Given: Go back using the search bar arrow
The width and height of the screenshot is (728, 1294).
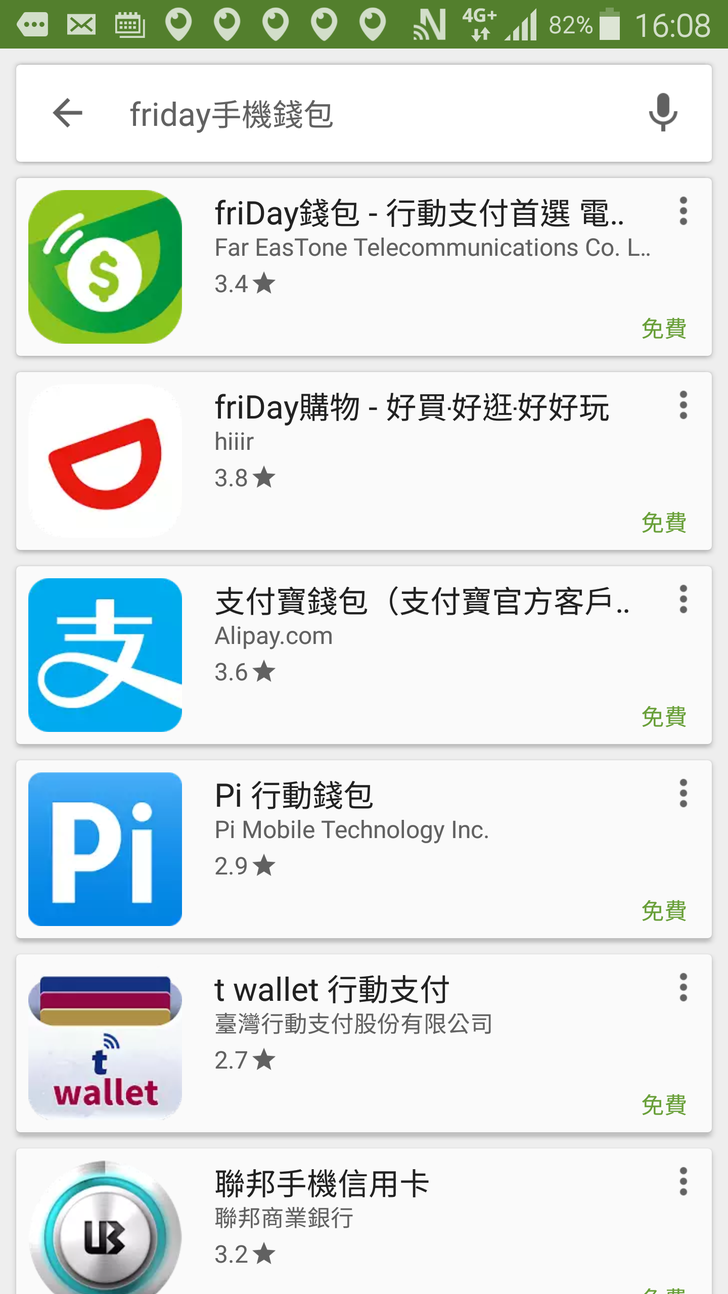Looking at the screenshot, I should [68, 114].
